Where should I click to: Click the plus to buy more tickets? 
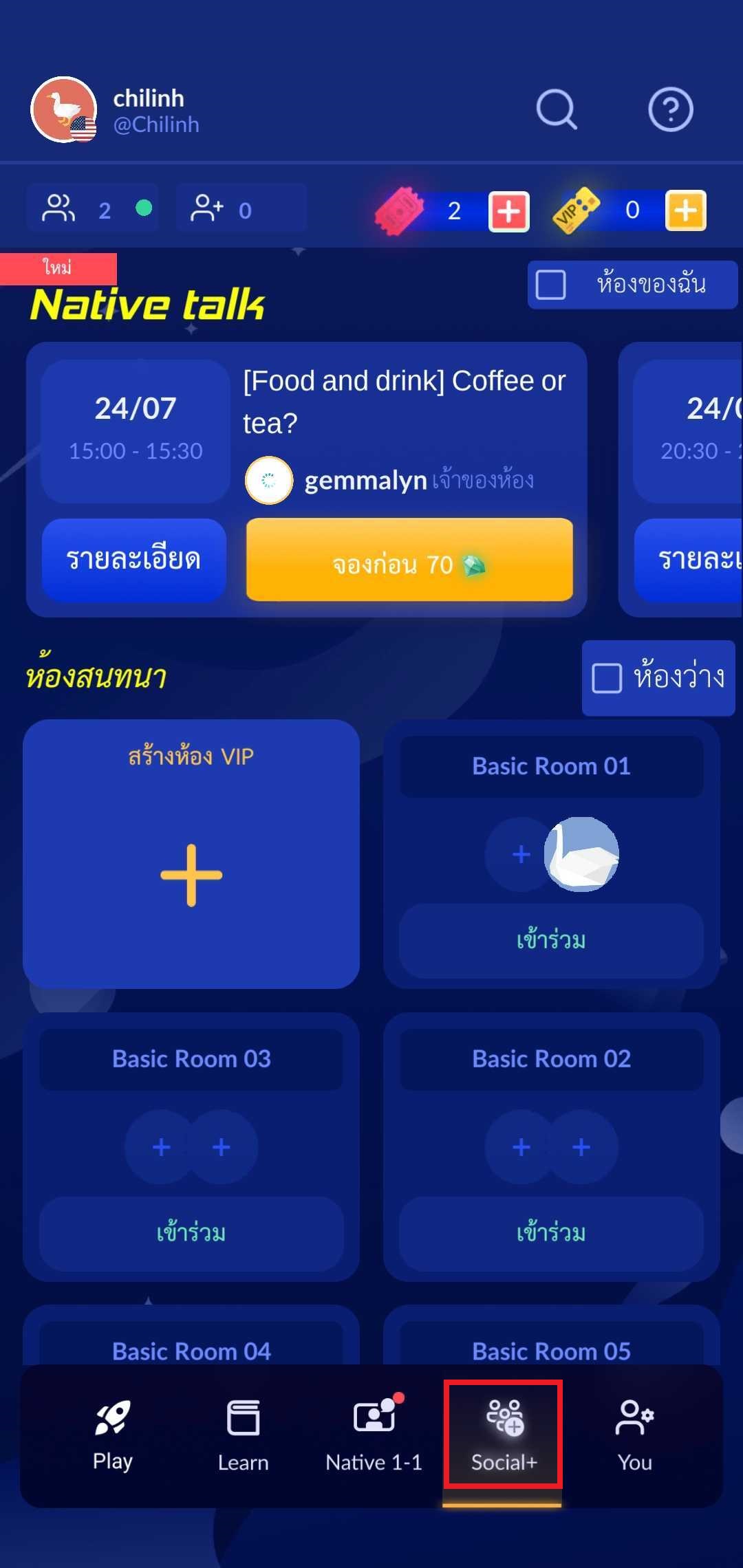[x=507, y=211]
